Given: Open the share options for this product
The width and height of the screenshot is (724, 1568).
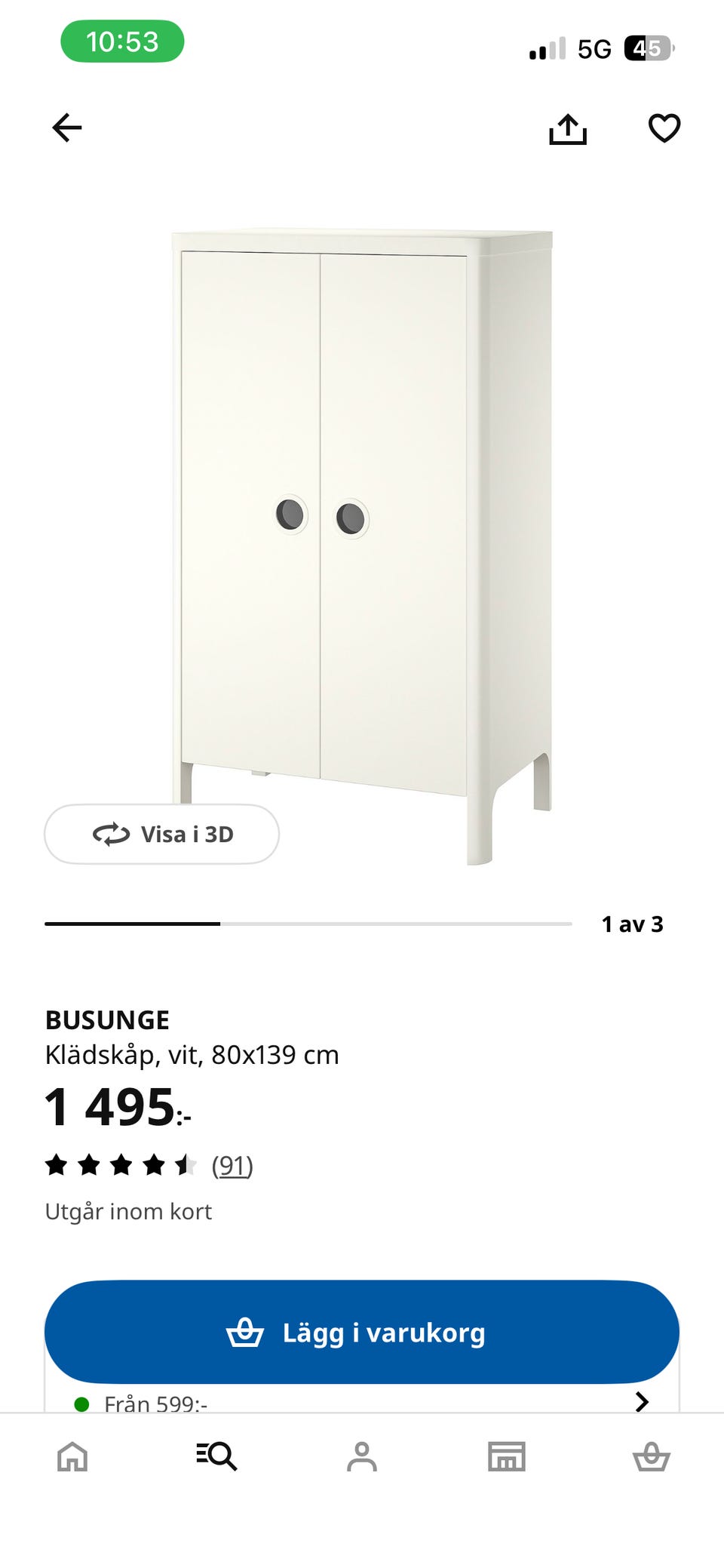Looking at the screenshot, I should click(x=569, y=128).
